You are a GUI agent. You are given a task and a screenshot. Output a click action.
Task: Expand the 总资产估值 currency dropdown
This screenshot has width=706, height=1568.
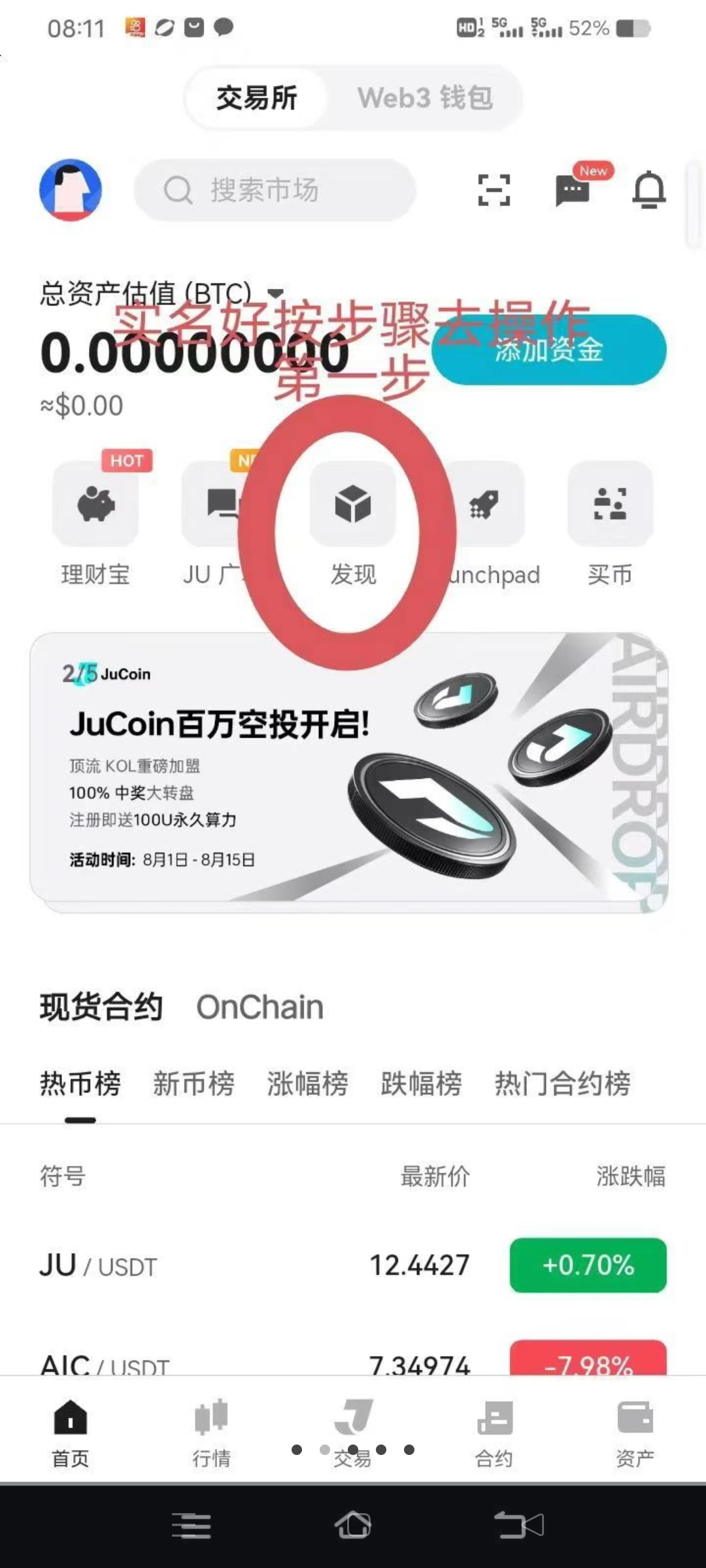pyautogui.click(x=277, y=293)
